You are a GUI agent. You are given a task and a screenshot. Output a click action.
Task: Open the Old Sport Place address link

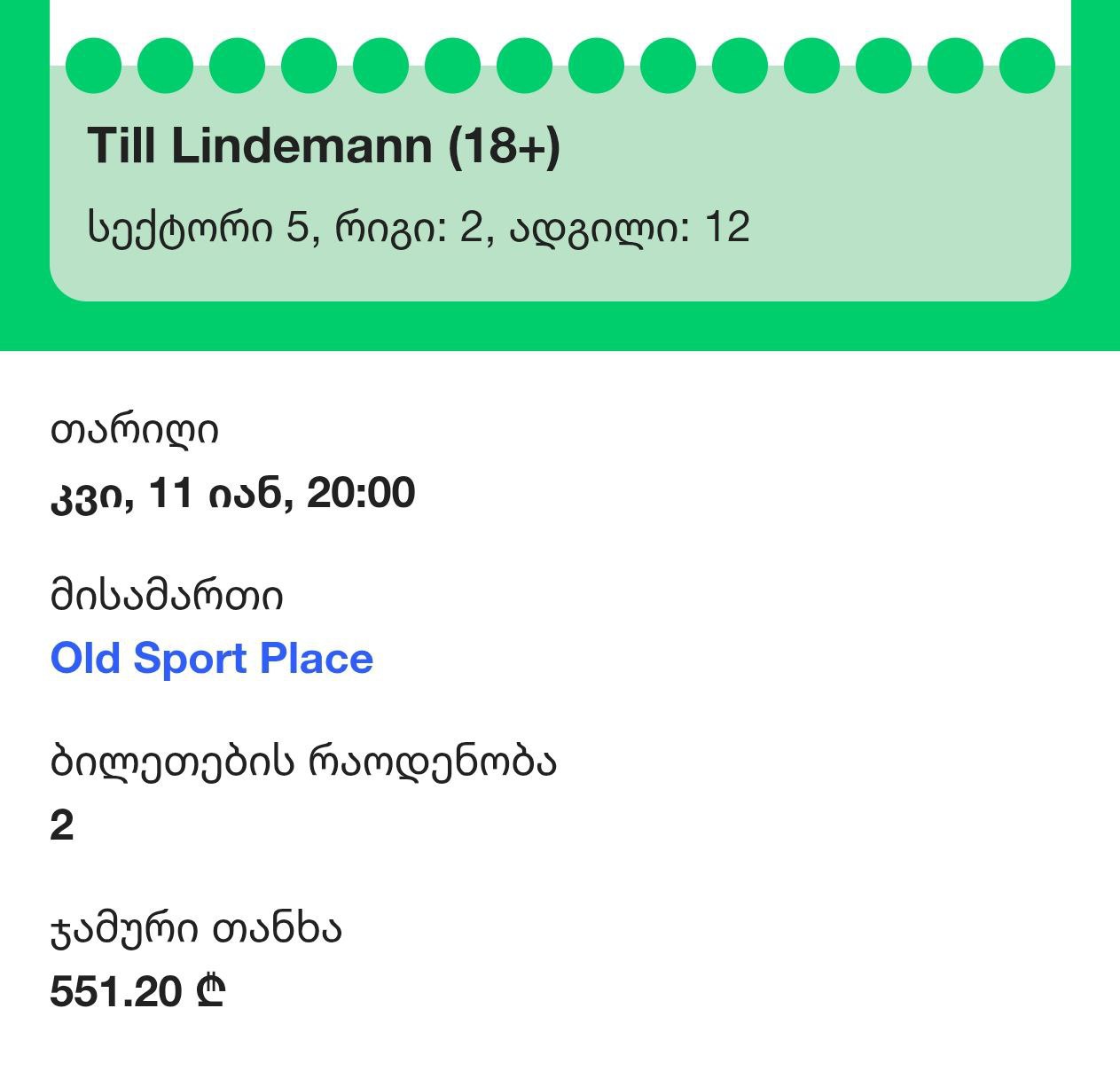pyautogui.click(x=212, y=659)
